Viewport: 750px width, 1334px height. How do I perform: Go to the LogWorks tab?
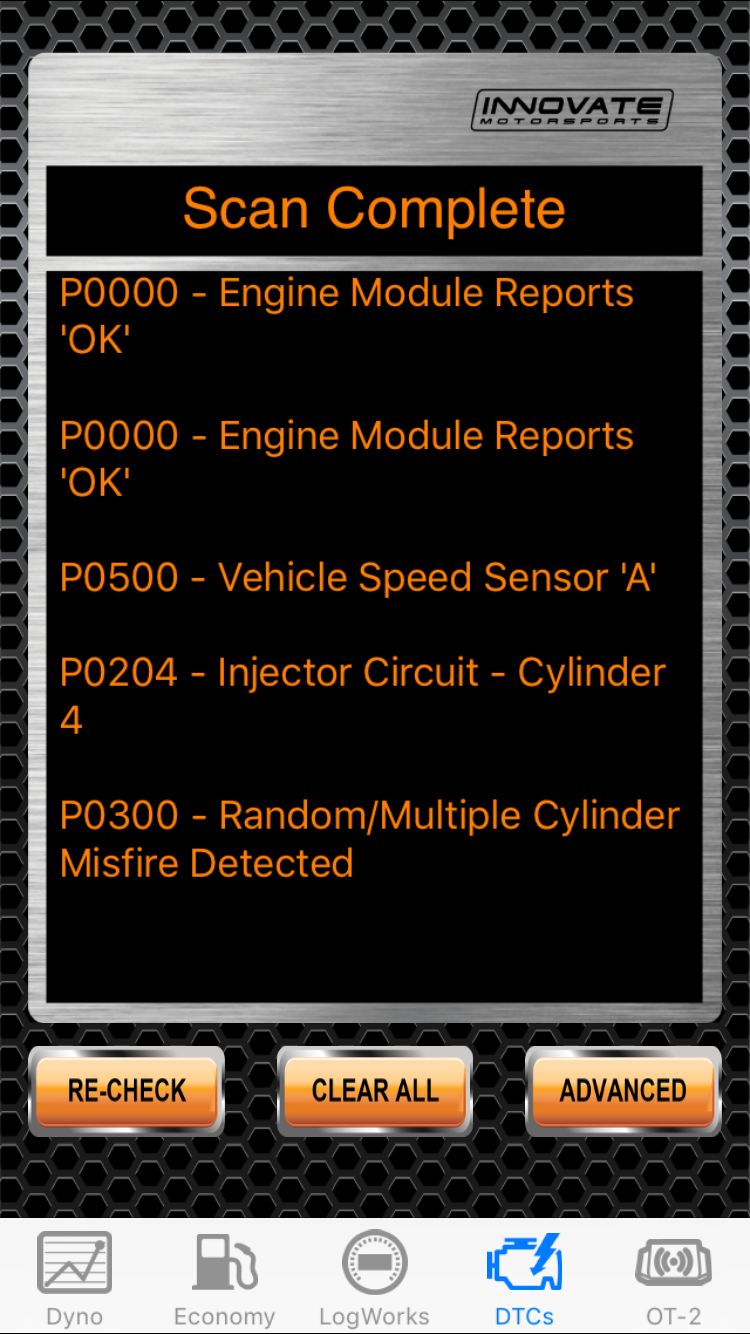[374, 1277]
